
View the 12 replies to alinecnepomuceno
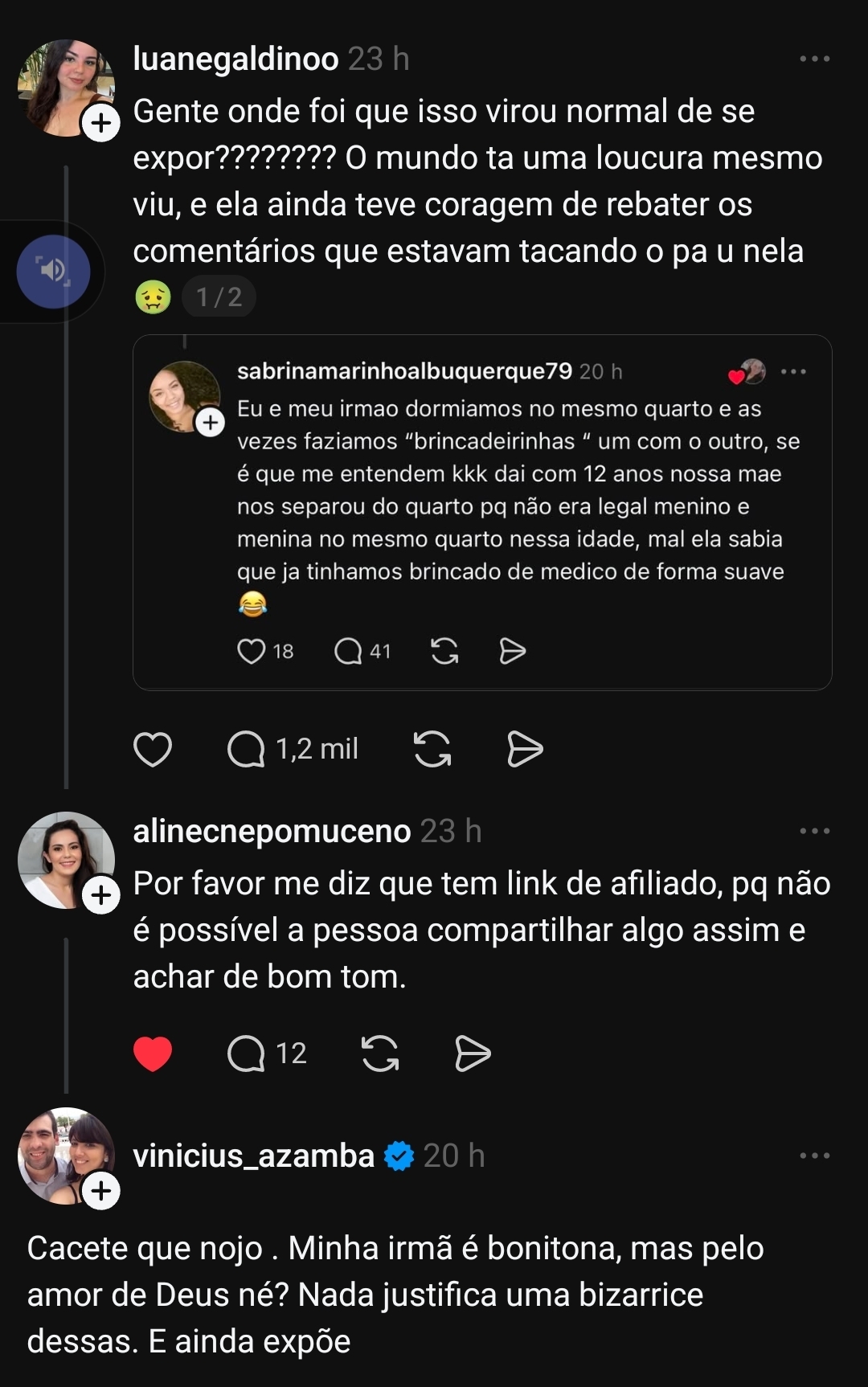point(267,1054)
